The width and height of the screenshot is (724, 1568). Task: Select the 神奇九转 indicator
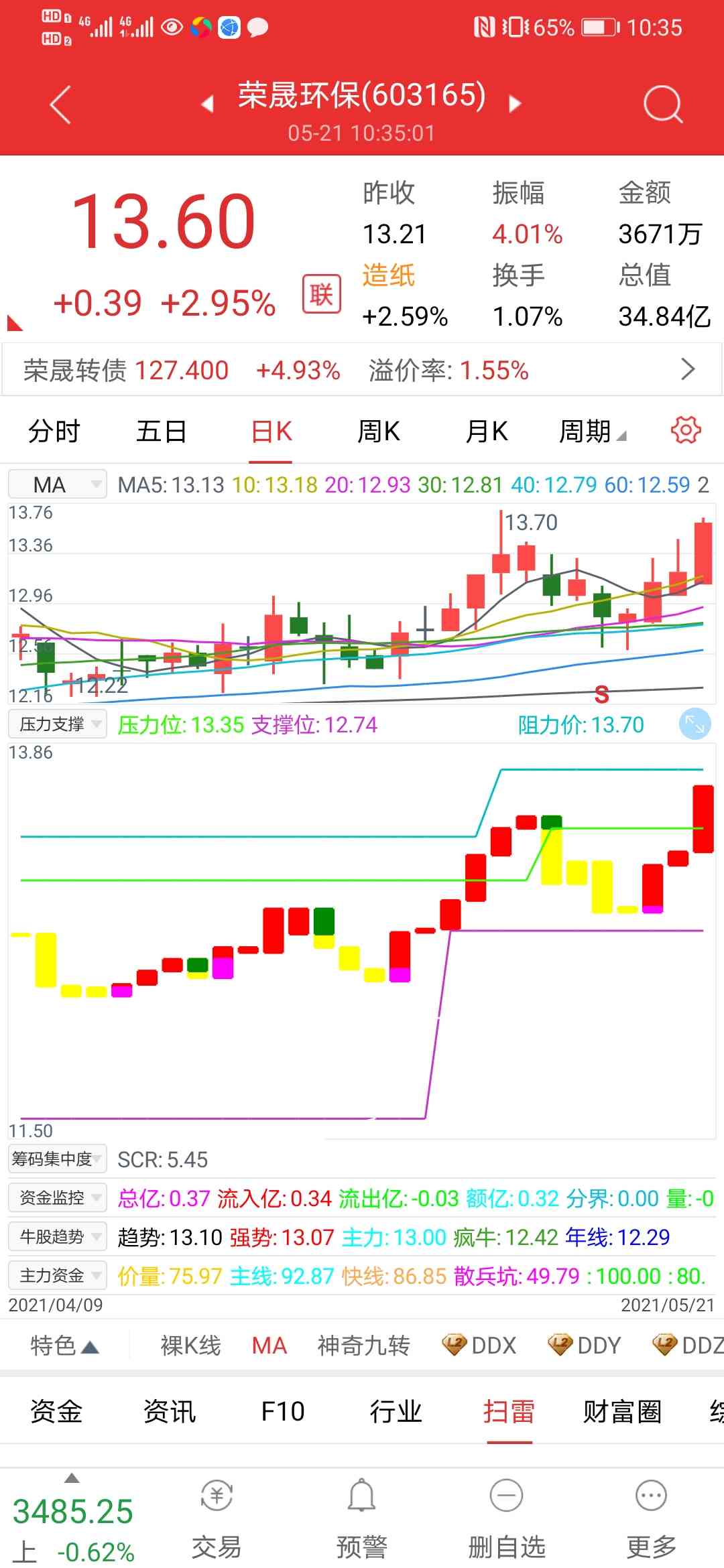pyautogui.click(x=363, y=1346)
